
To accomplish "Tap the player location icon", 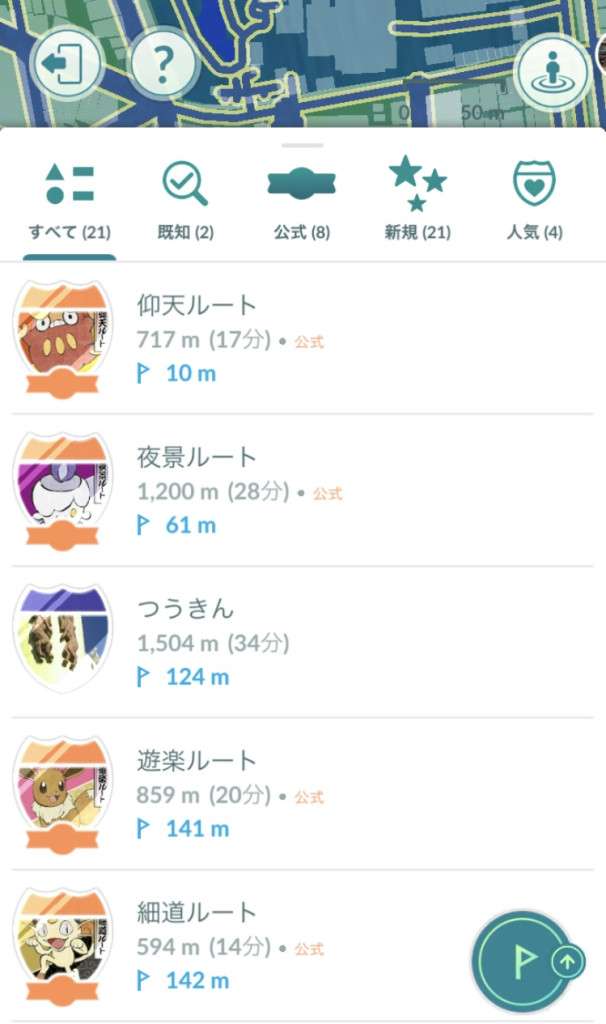I will click(552, 70).
